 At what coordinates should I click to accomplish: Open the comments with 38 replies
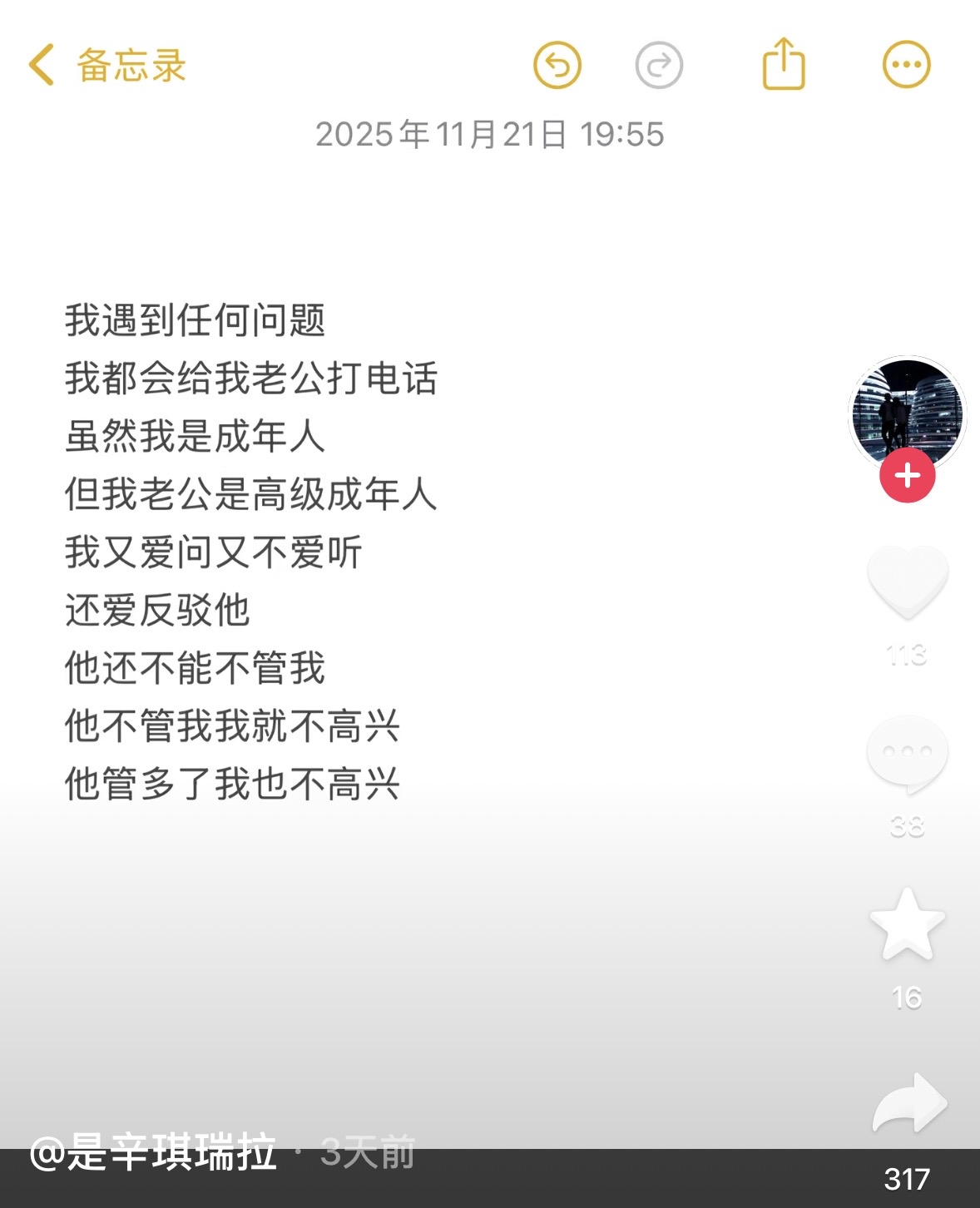coord(907,753)
